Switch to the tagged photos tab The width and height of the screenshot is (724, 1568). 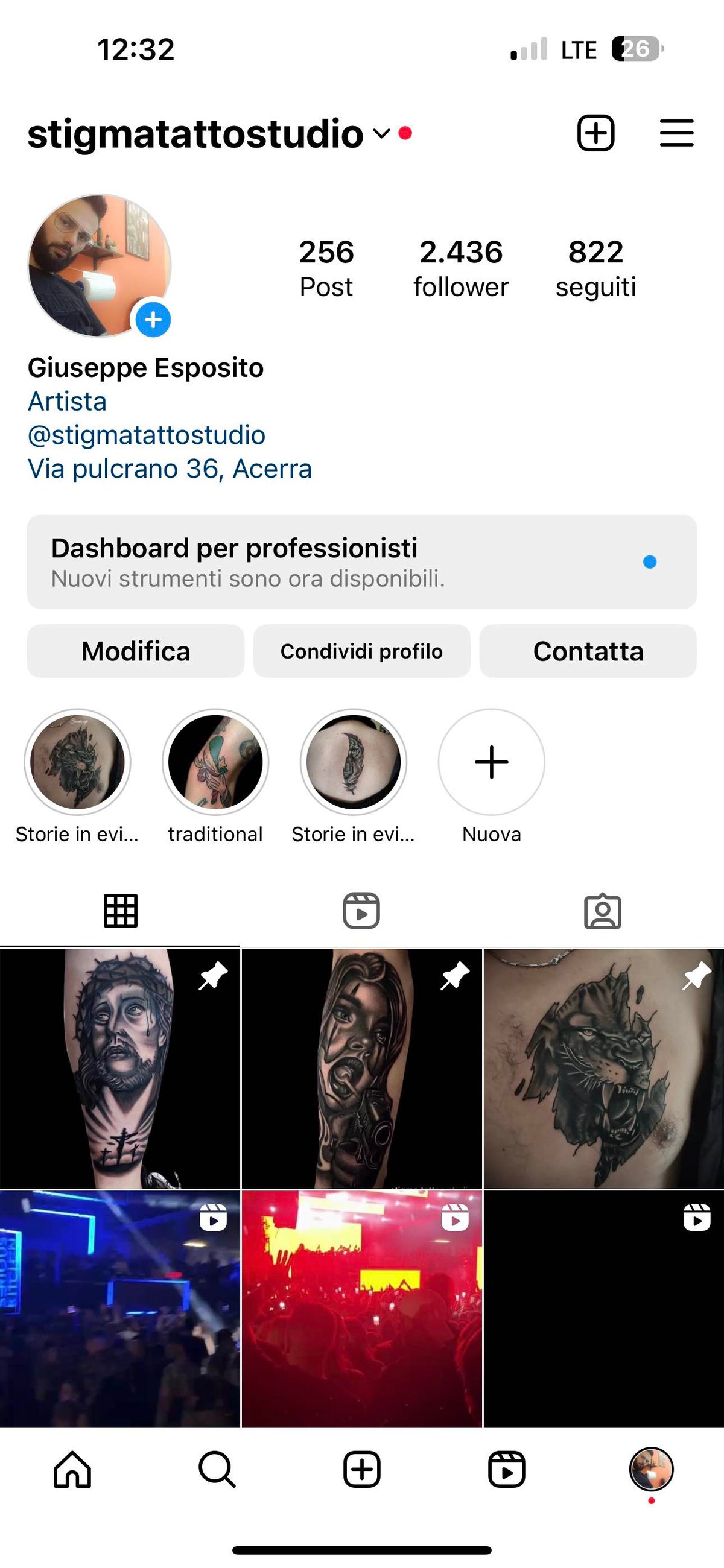coord(603,911)
